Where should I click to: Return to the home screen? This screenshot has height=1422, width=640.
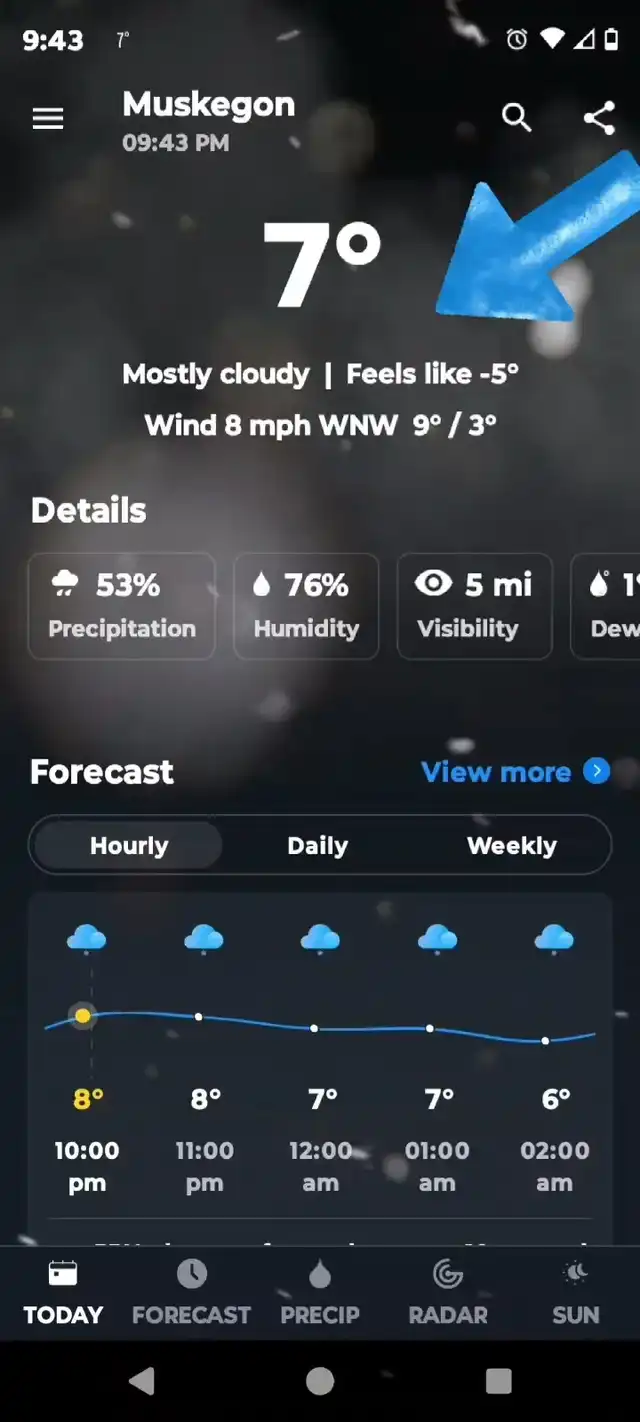[x=320, y=1381]
